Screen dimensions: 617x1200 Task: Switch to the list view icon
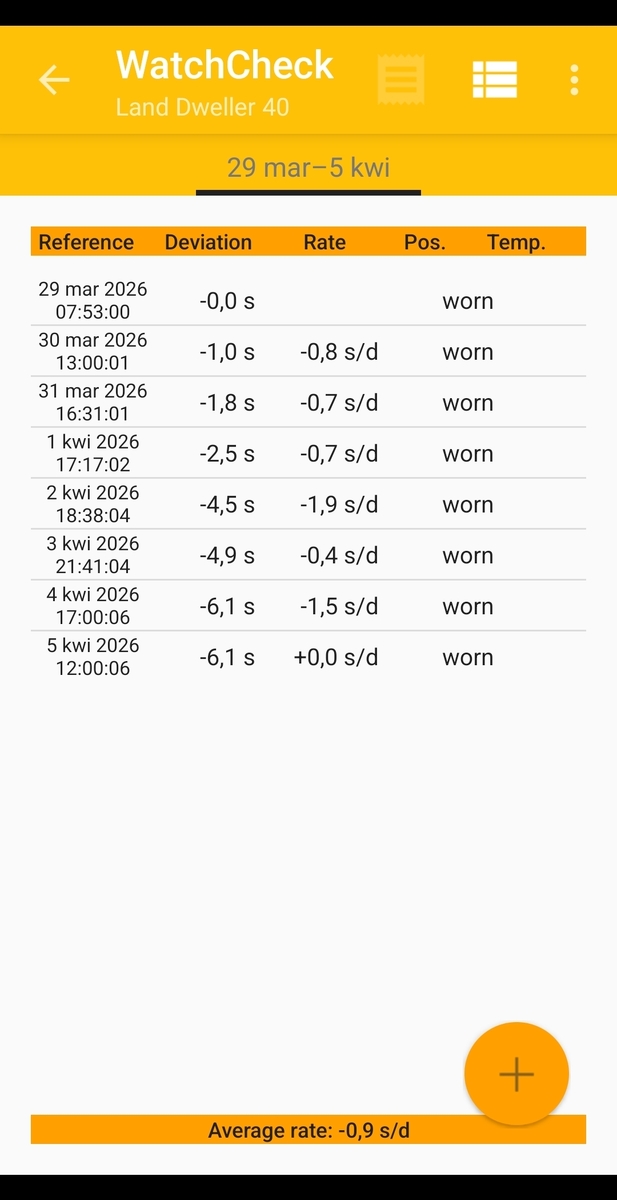tap(494, 80)
